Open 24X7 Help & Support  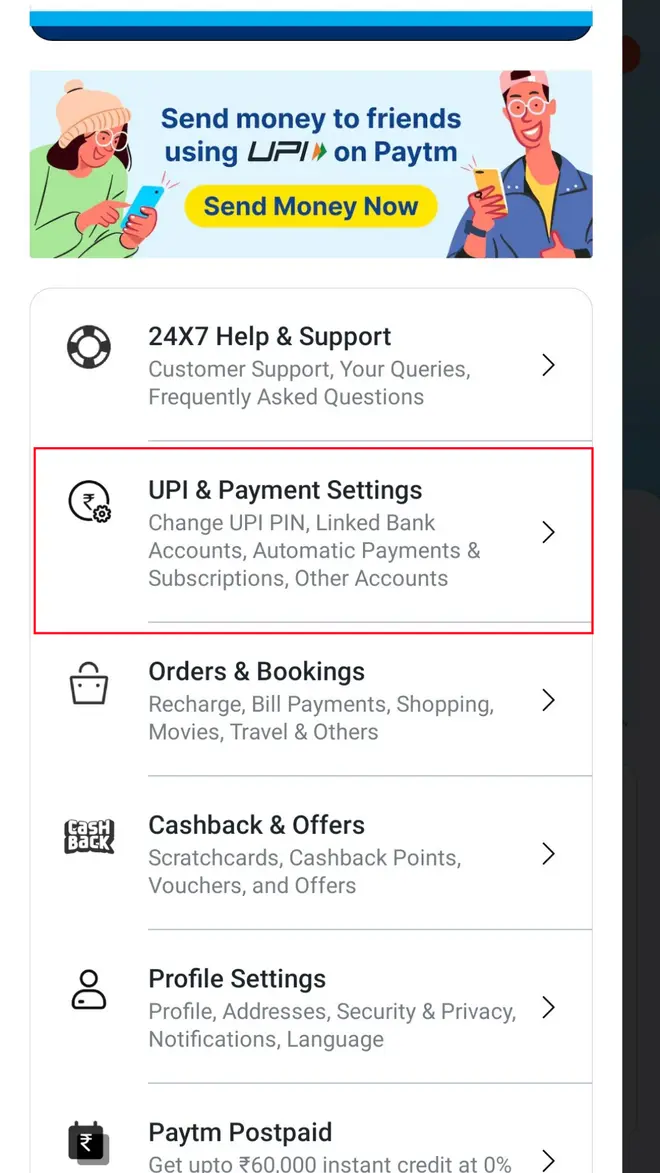coord(310,365)
